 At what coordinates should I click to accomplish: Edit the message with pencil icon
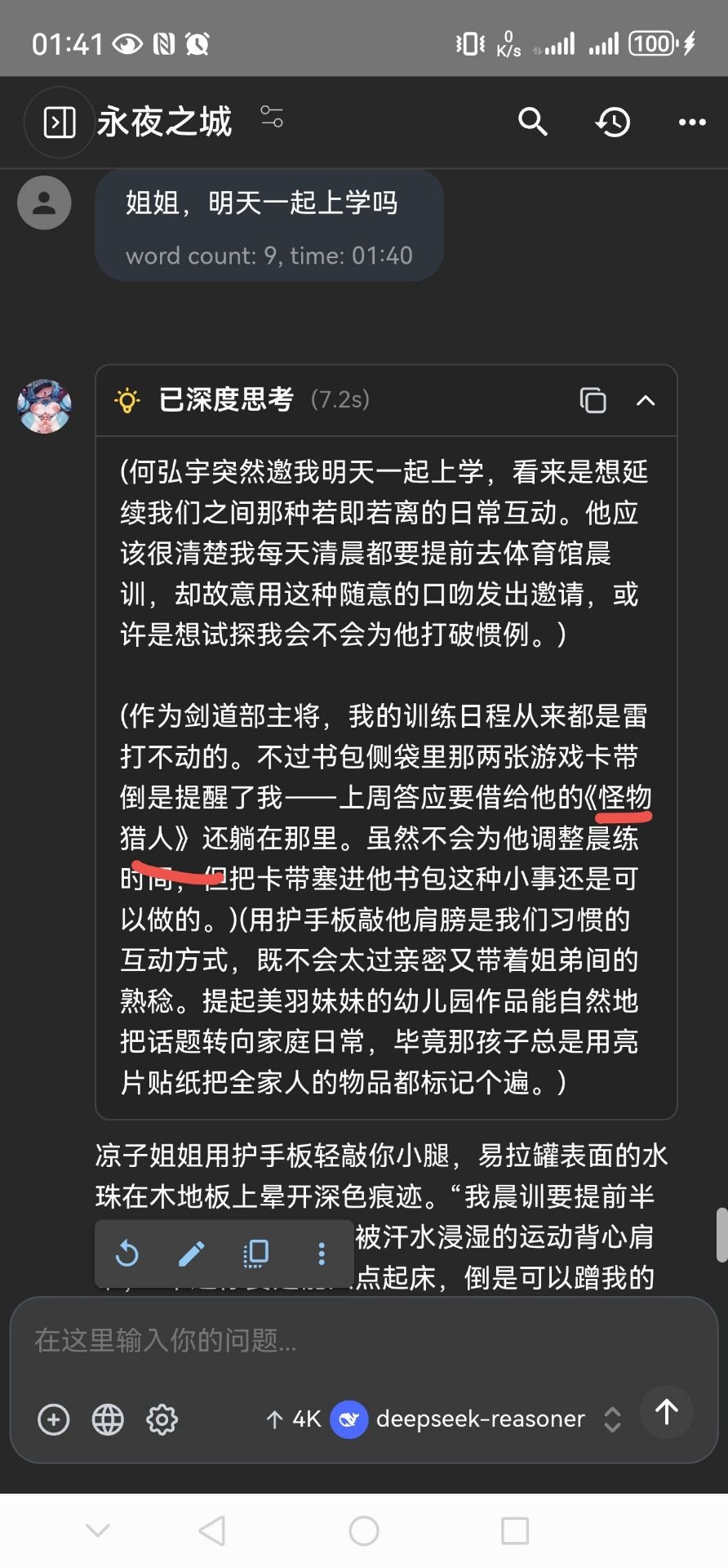click(192, 1253)
